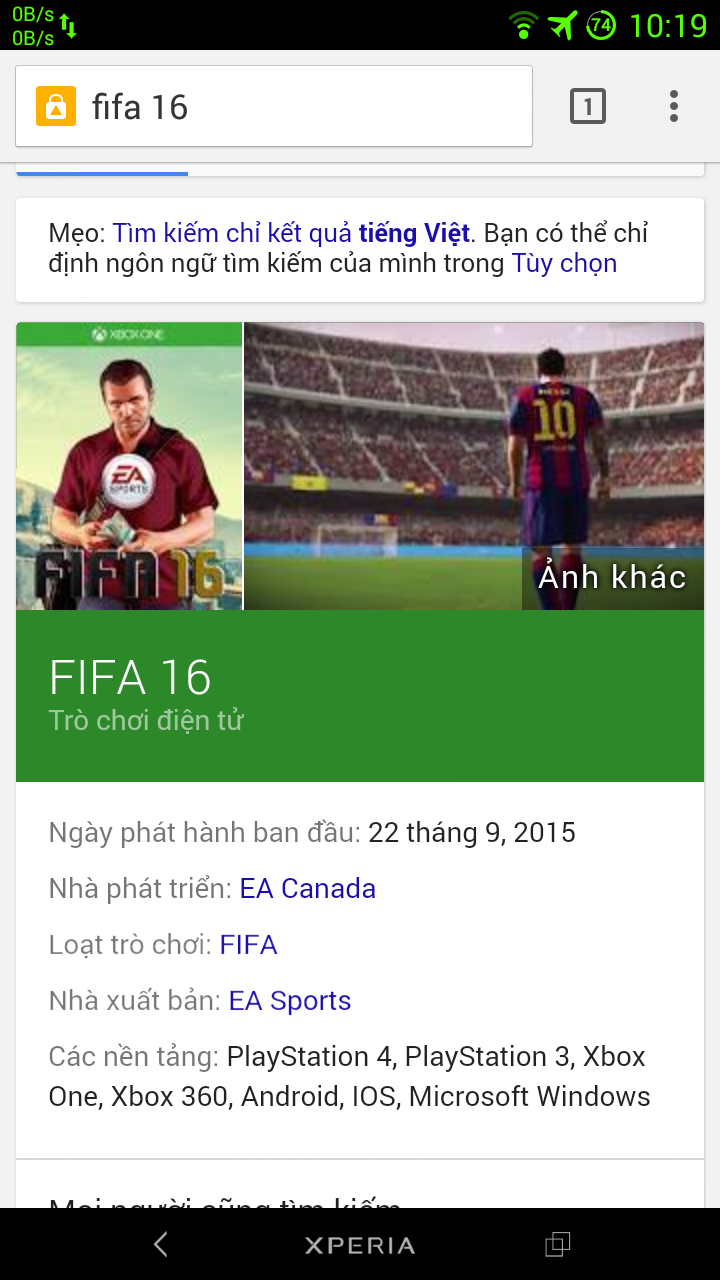The width and height of the screenshot is (720, 1280).
Task: Open the FIFA game series link
Action: [248, 945]
